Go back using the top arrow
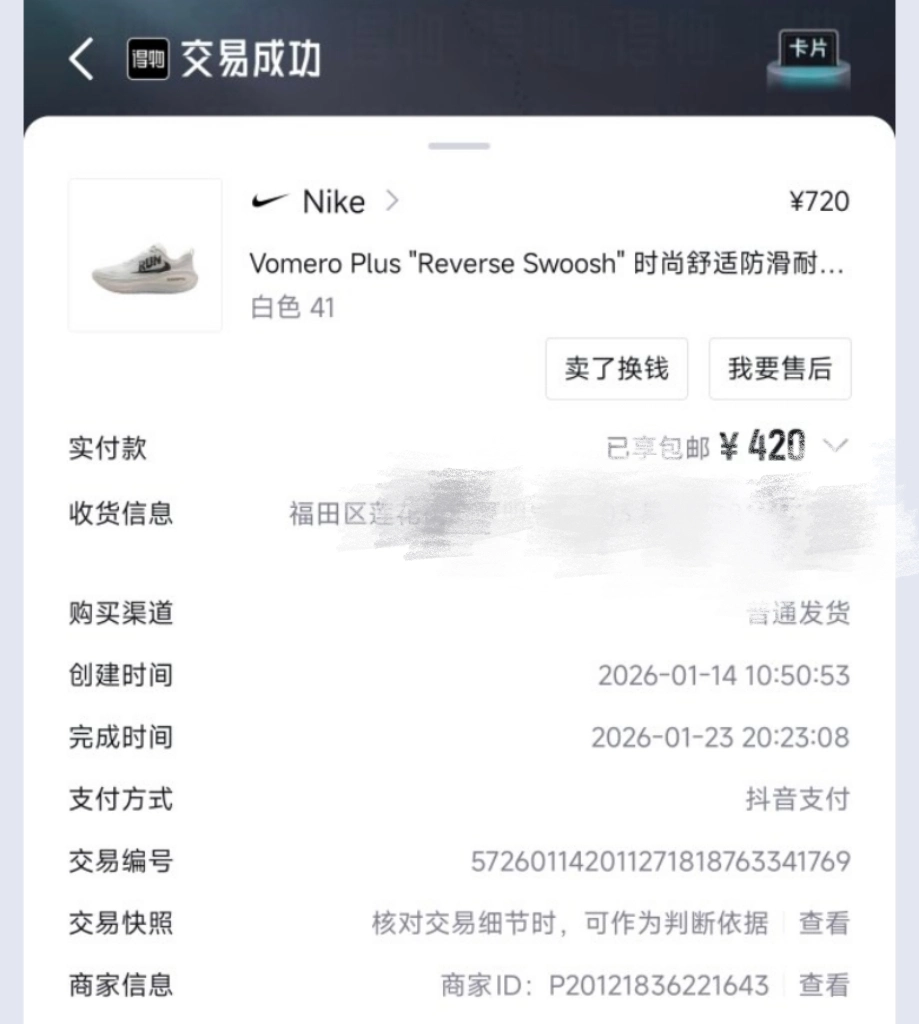The image size is (919, 1024). (x=82, y=61)
